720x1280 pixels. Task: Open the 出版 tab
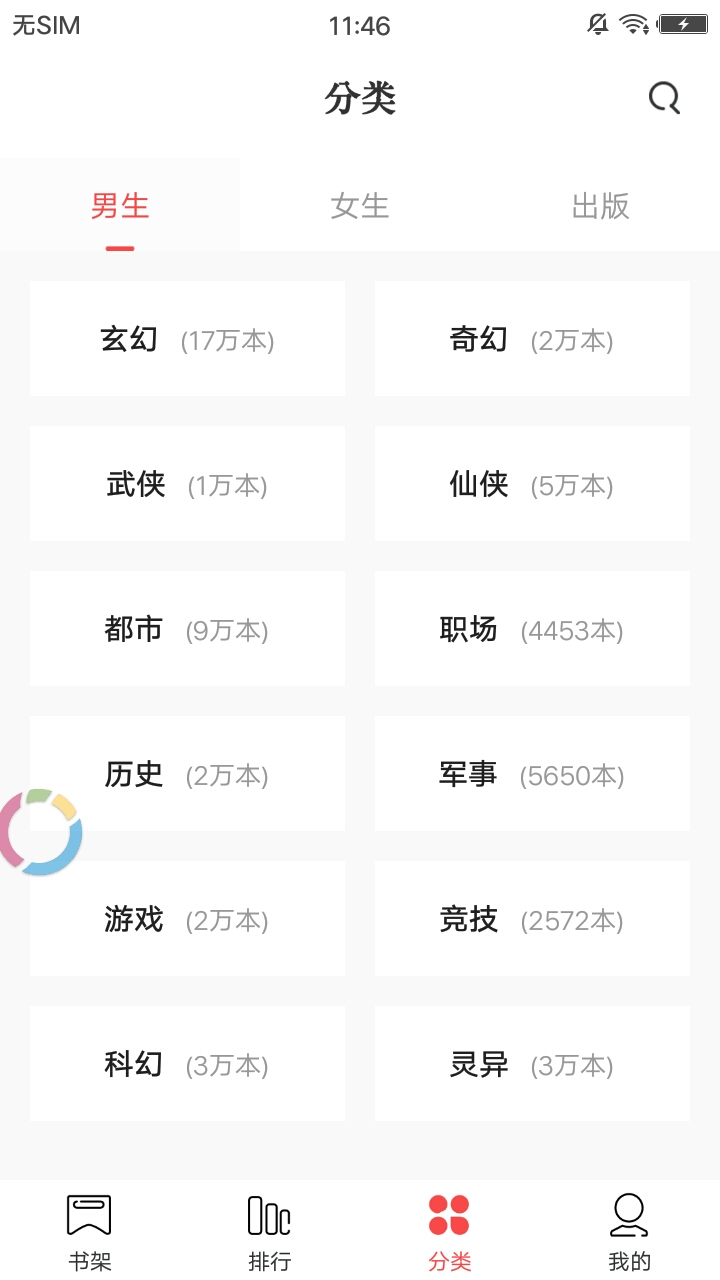pyautogui.click(x=600, y=207)
